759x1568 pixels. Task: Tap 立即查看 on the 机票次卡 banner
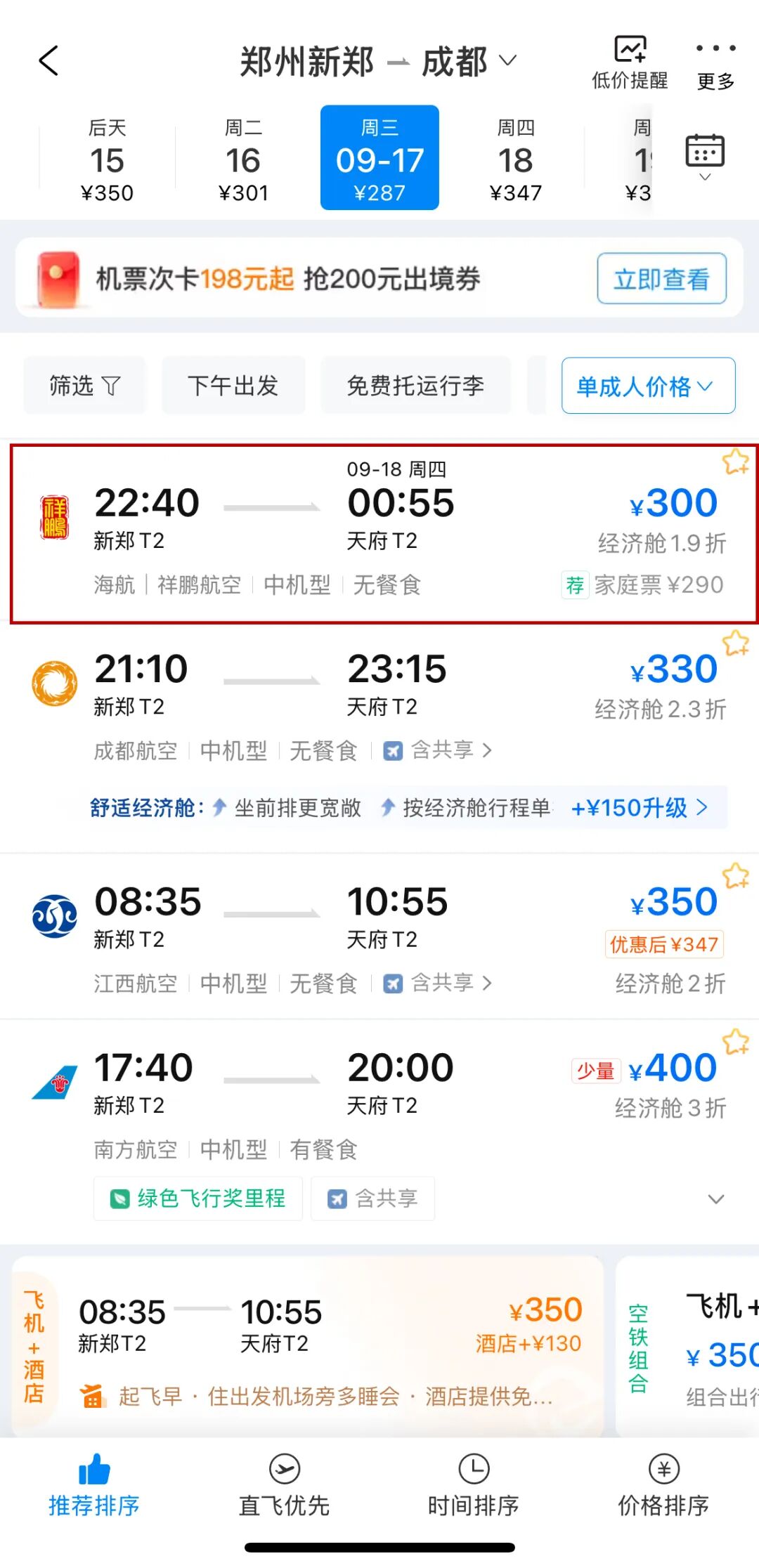[x=661, y=279]
